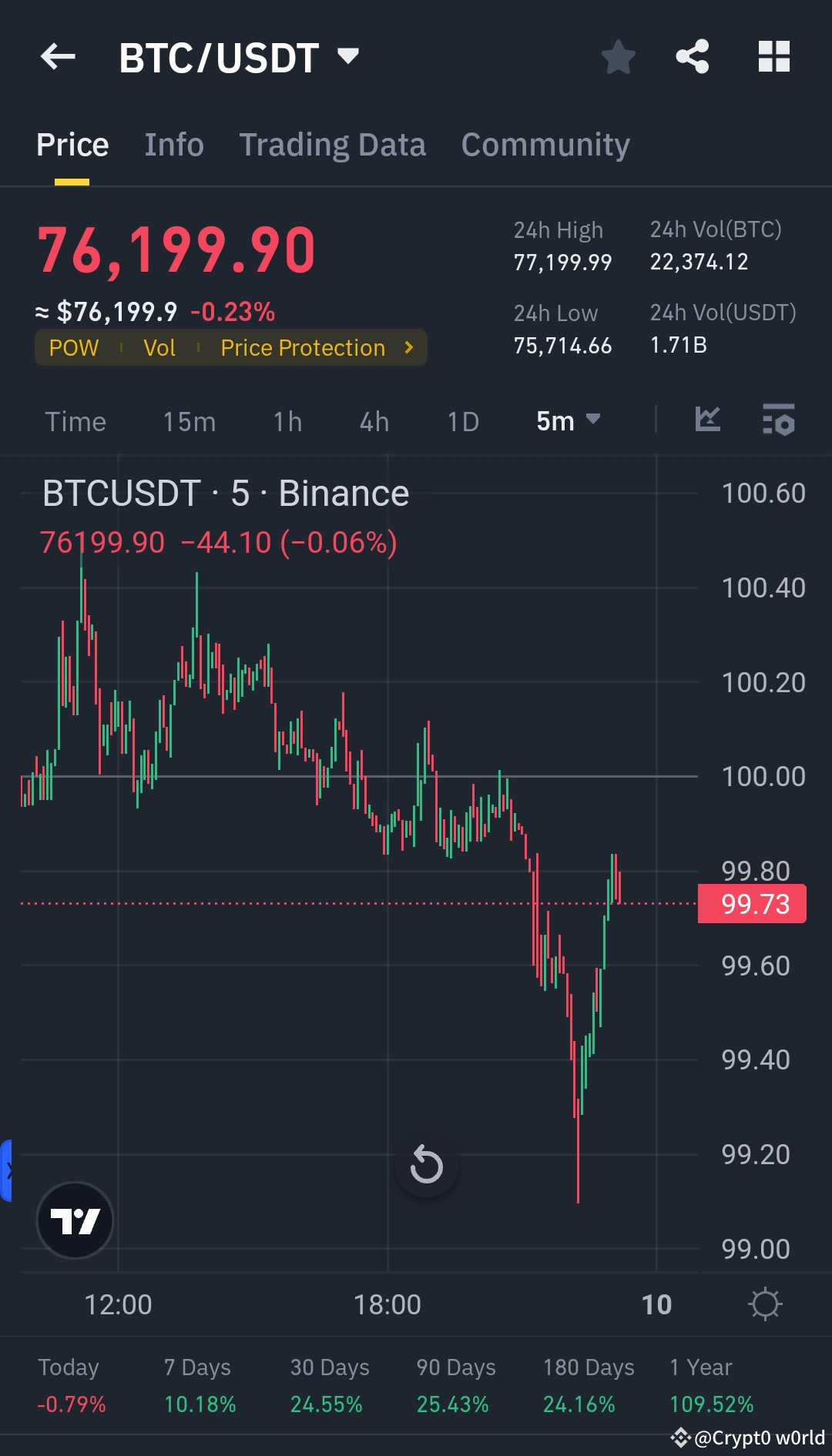
Task: Tap the grid layout icon top right
Action: pyautogui.click(x=773, y=55)
